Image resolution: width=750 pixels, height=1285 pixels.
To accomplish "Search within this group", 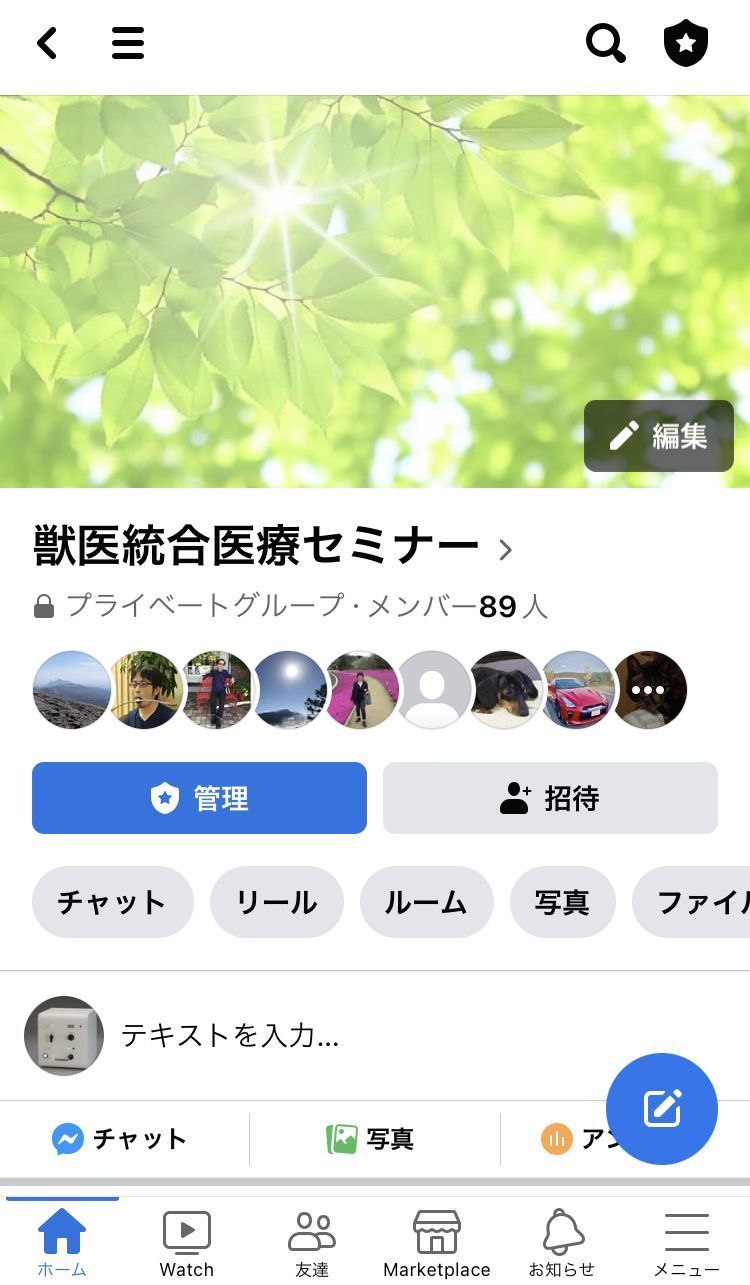I will (x=605, y=43).
